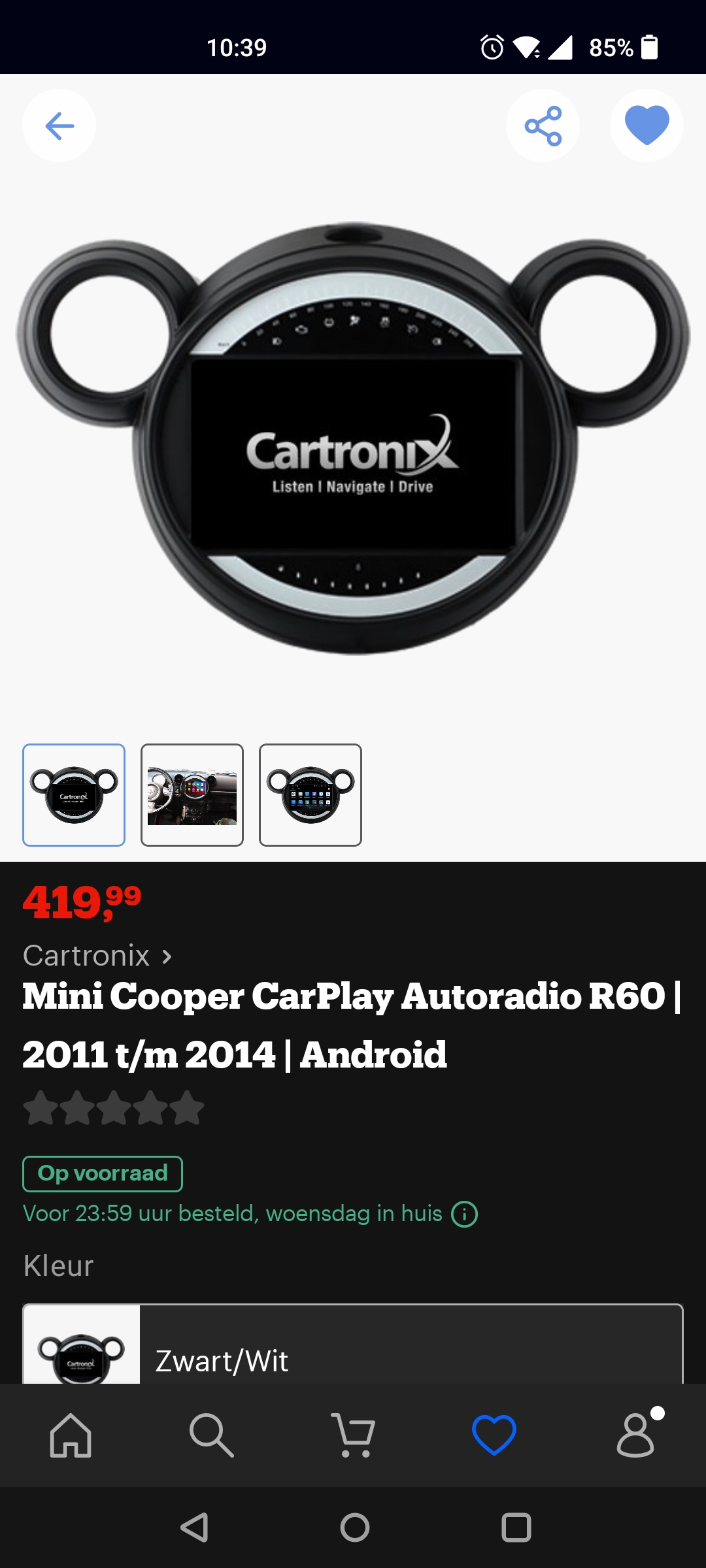Go to the Home tab
The height and width of the screenshot is (1568, 706).
(71, 1435)
